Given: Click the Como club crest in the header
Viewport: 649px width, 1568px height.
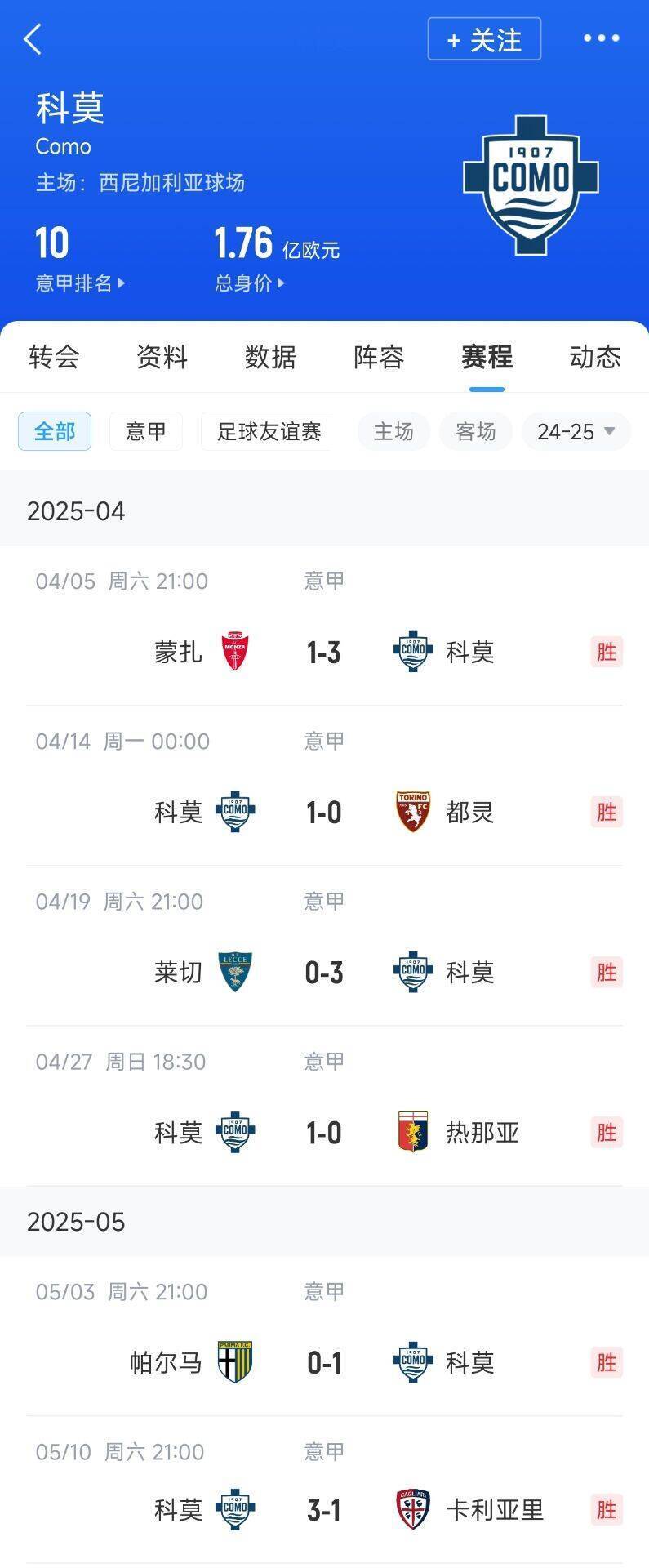Looking at the screenshot, I should 531,184.
